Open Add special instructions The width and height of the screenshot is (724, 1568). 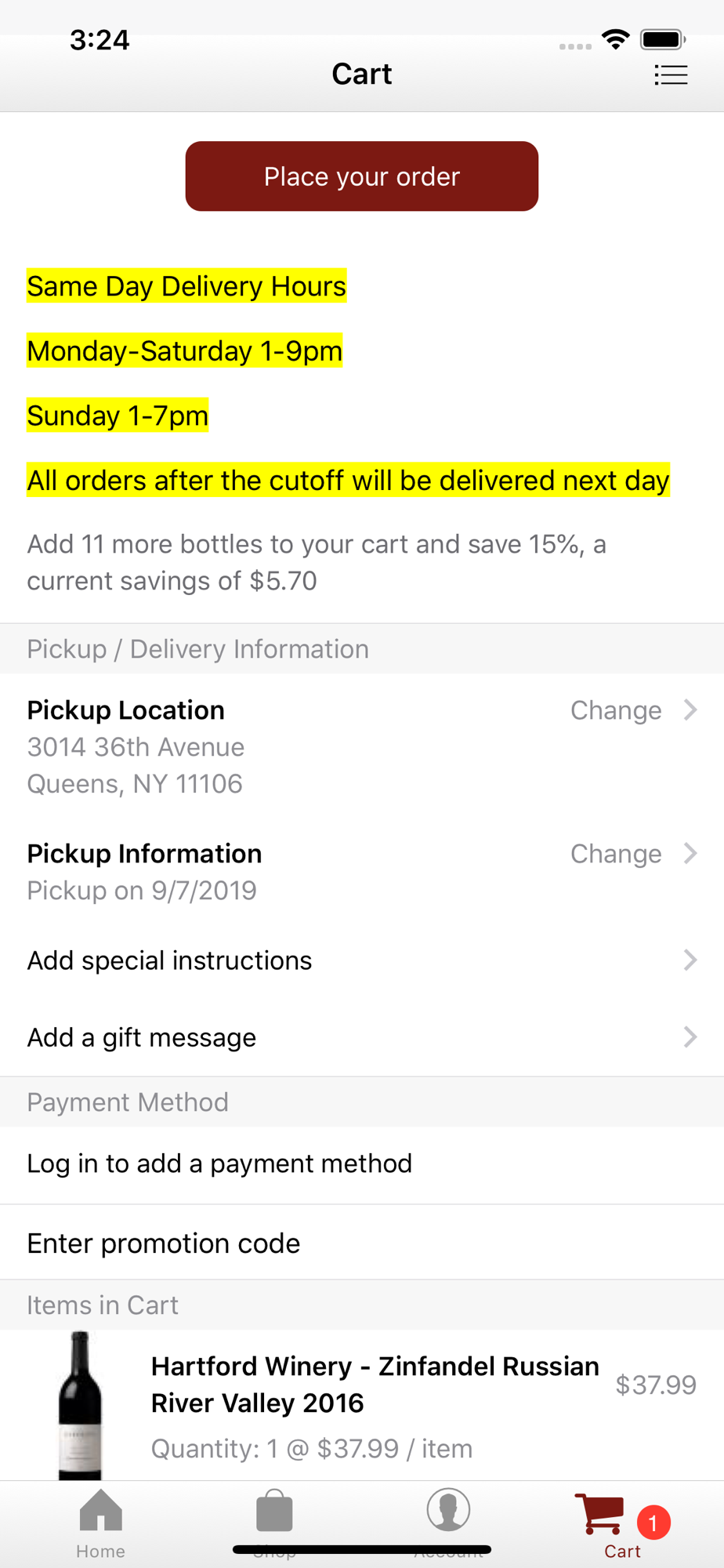[x=362, y=960]
